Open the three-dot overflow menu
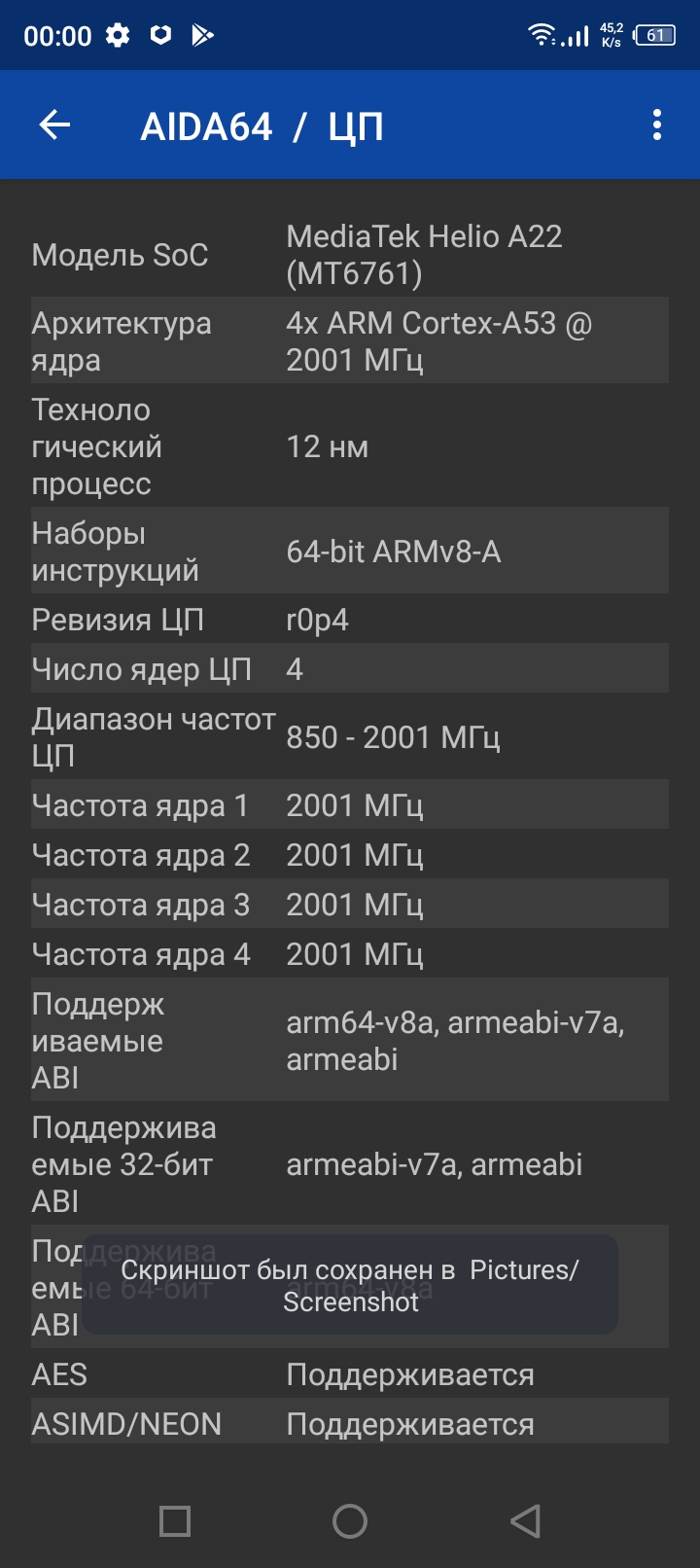 point(657,125)
